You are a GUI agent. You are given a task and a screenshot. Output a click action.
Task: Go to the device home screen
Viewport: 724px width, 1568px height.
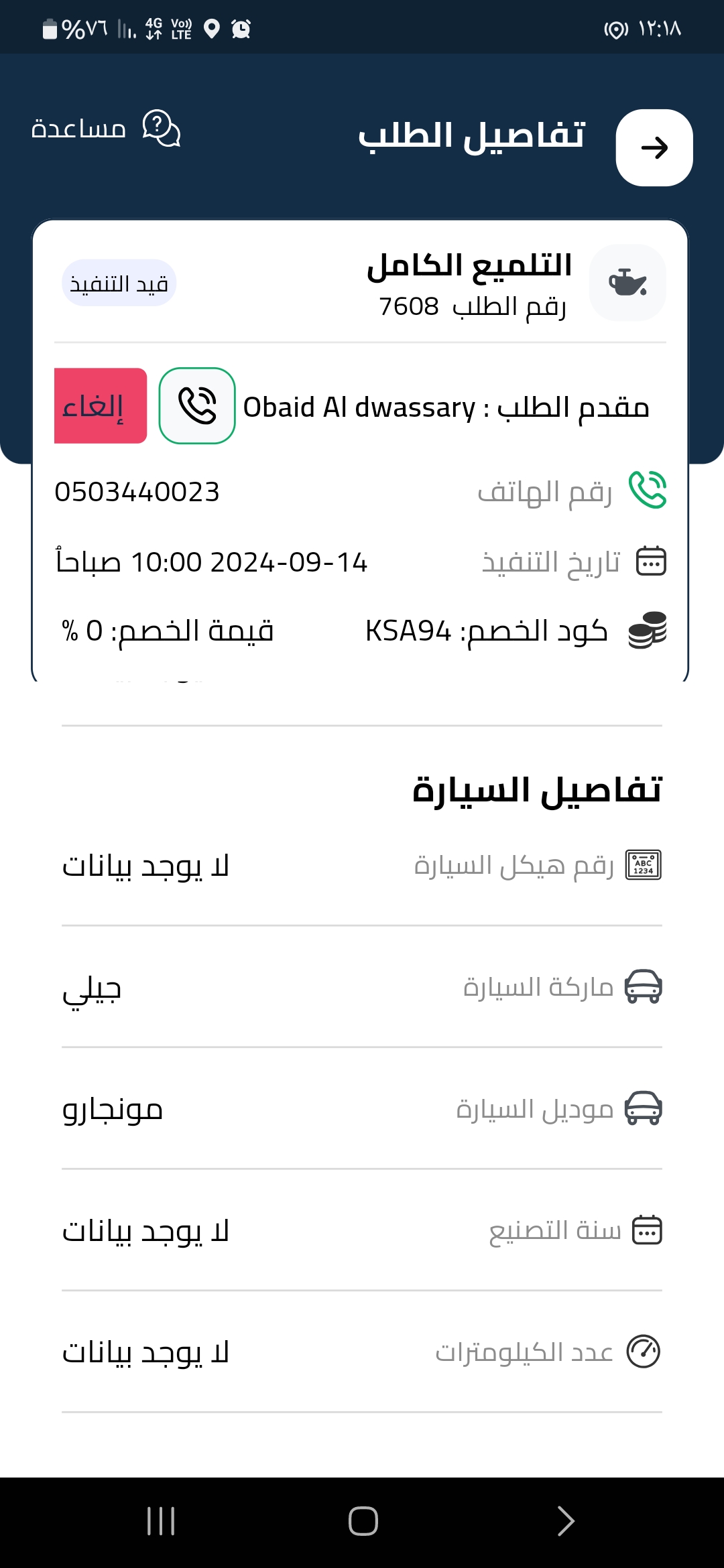363,1521
